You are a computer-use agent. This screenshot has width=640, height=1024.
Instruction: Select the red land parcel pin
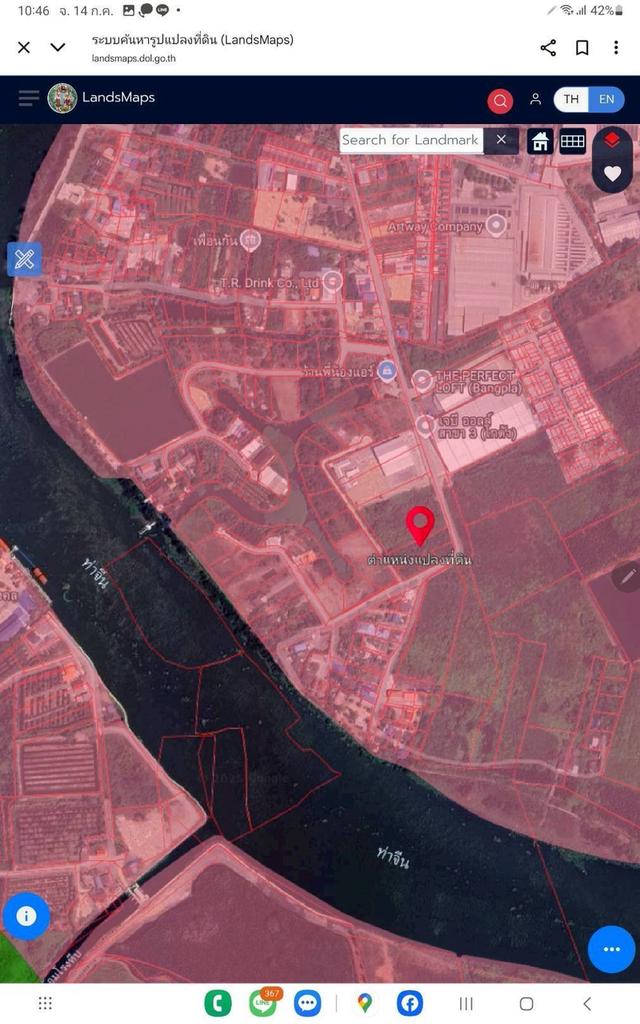(x=420, y=525)
